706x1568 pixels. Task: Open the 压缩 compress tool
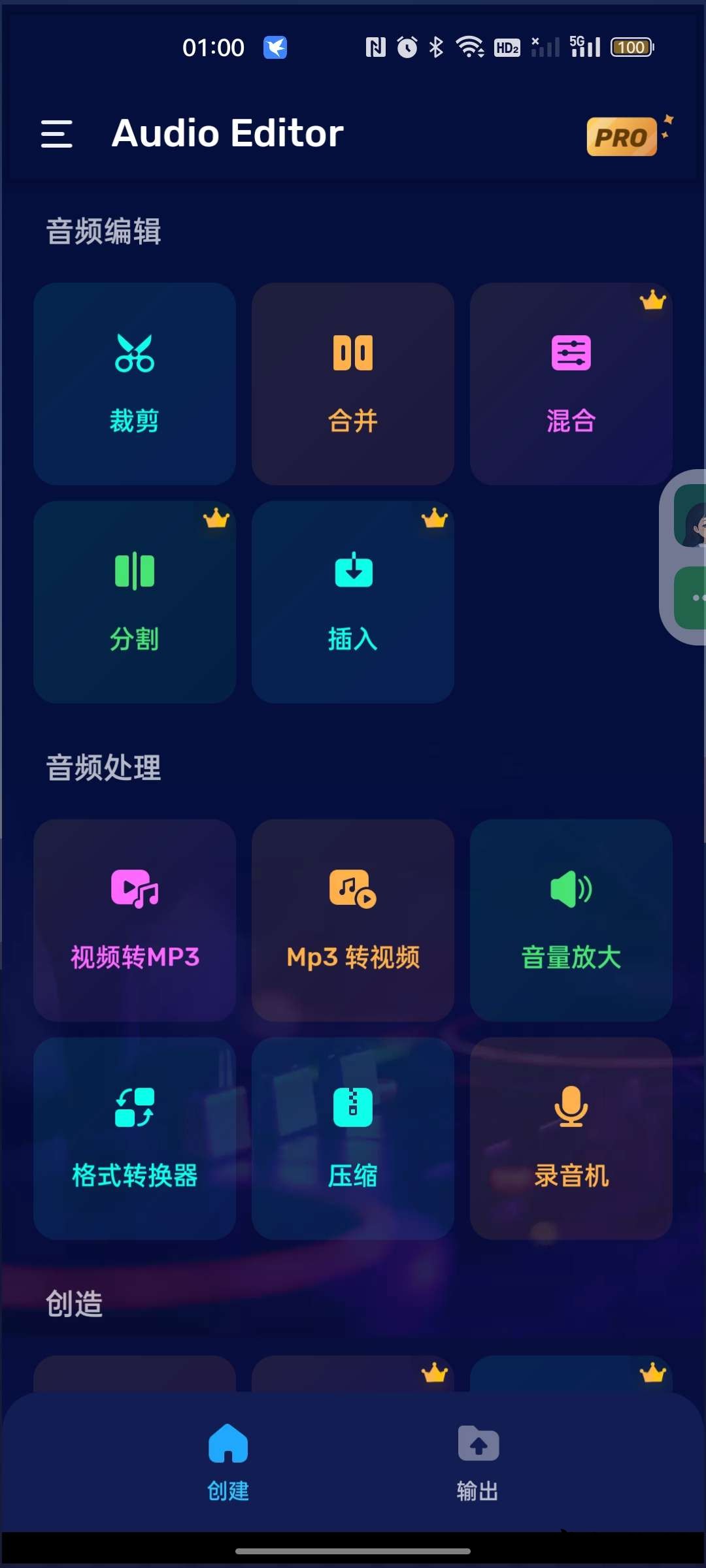[353, 1138]
